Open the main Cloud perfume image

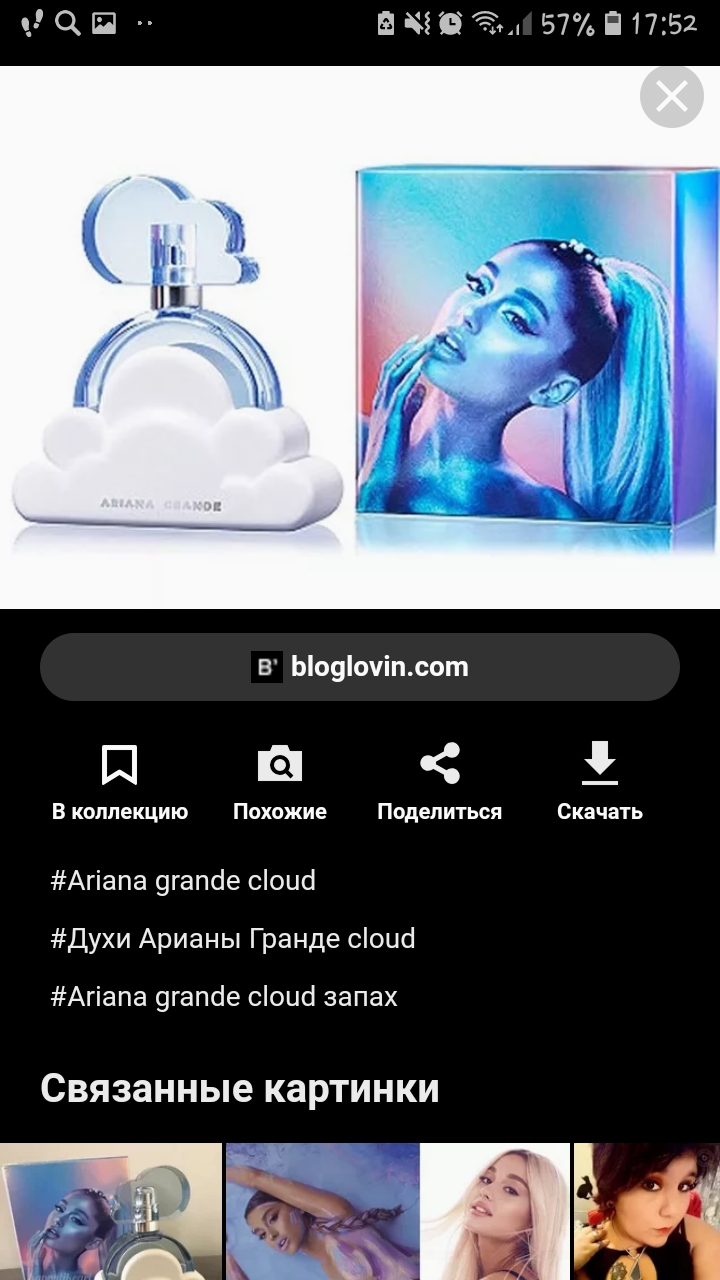pos(360,337)
